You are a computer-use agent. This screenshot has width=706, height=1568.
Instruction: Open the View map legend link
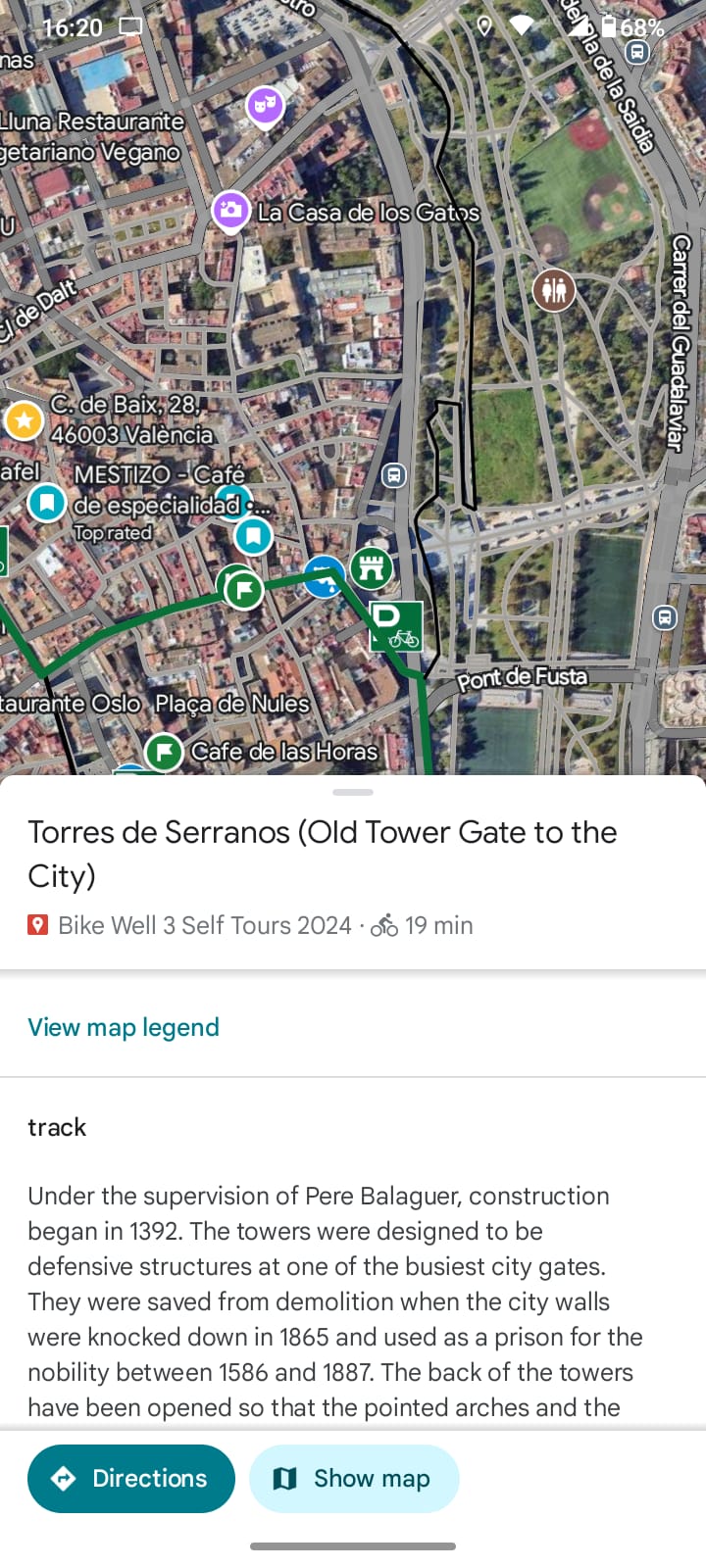(x=124, y=1027)
